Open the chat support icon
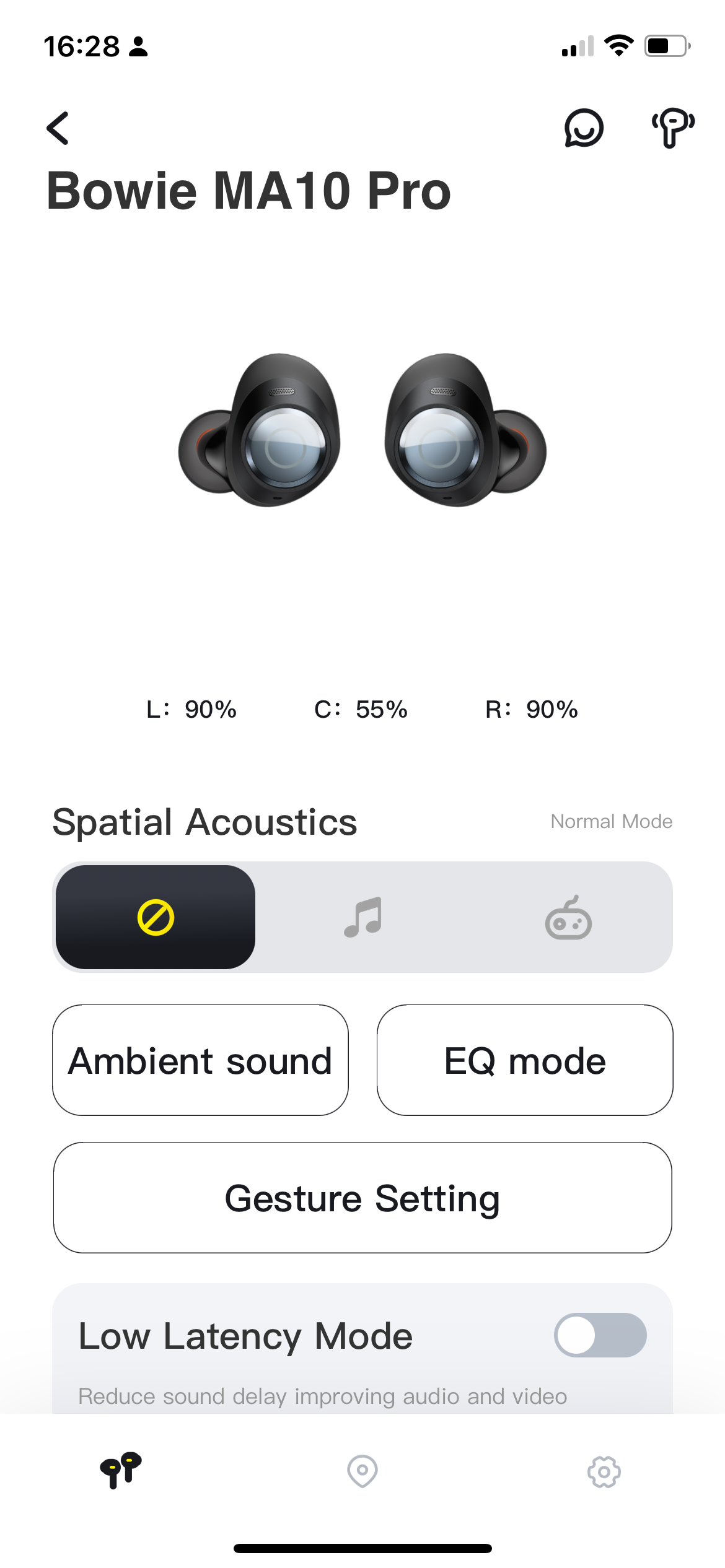The image size is (725, 1568). tap(583, 128)
